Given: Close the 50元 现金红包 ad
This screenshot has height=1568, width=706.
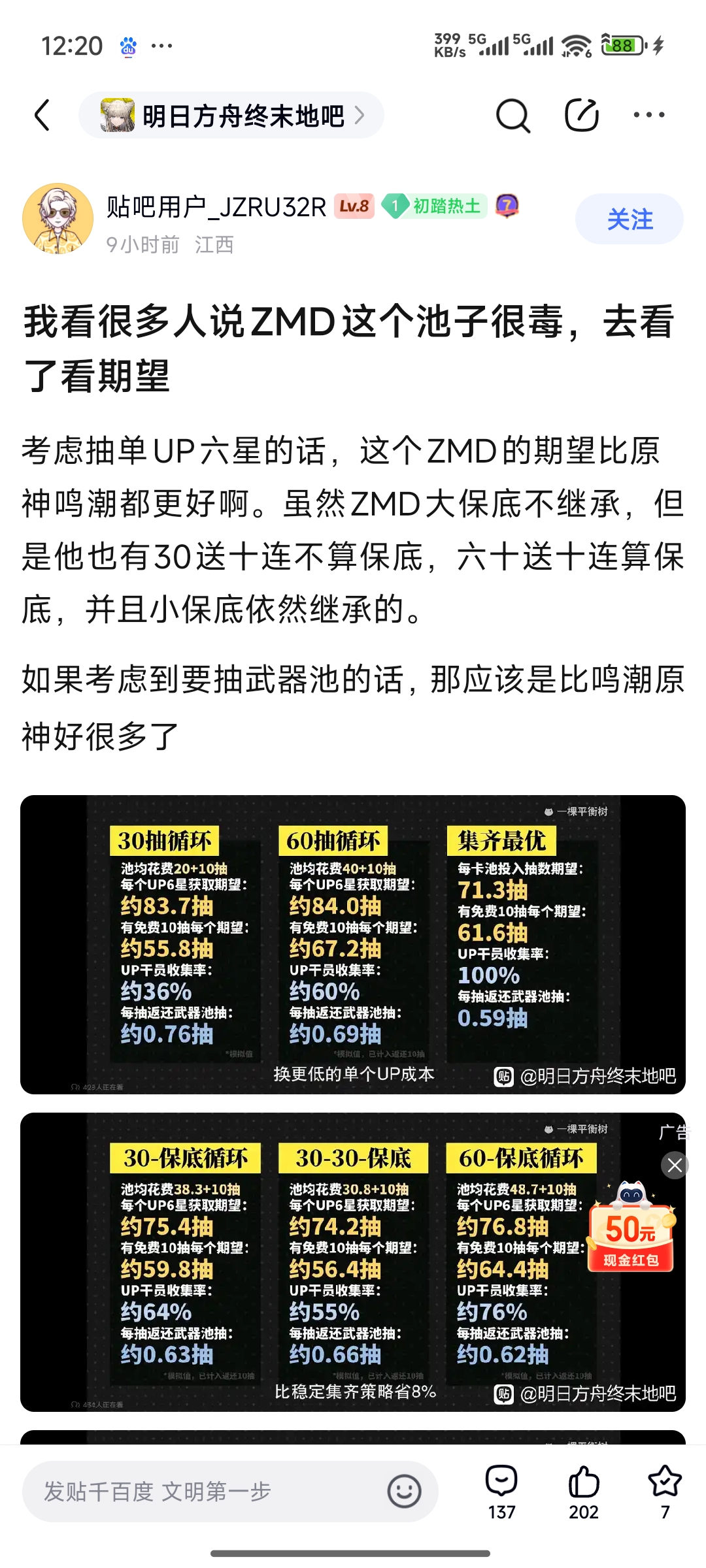Looking at the screenshot, I should point(675,1166).
